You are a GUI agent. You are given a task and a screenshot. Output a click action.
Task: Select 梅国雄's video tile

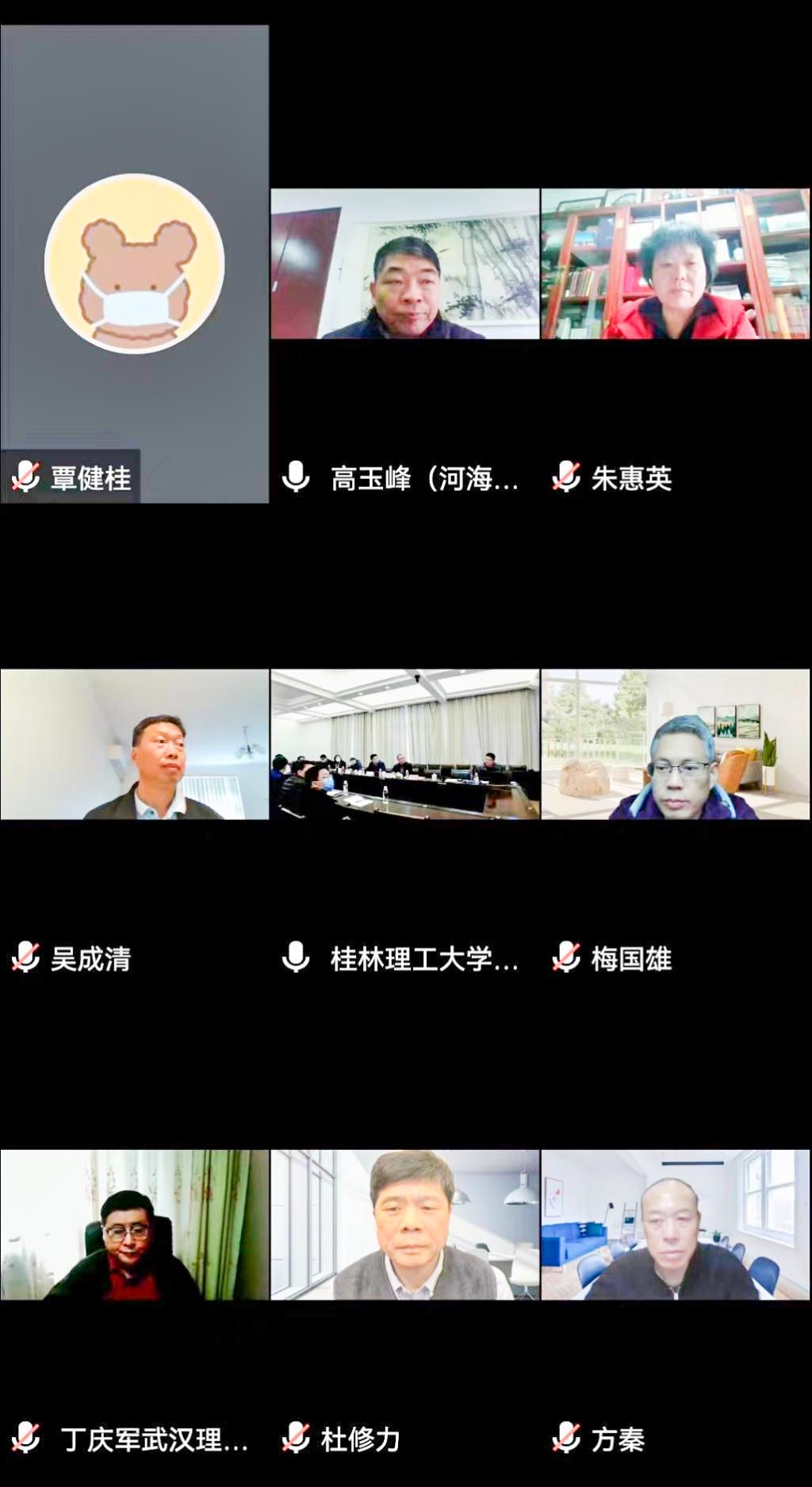[676, 744]
